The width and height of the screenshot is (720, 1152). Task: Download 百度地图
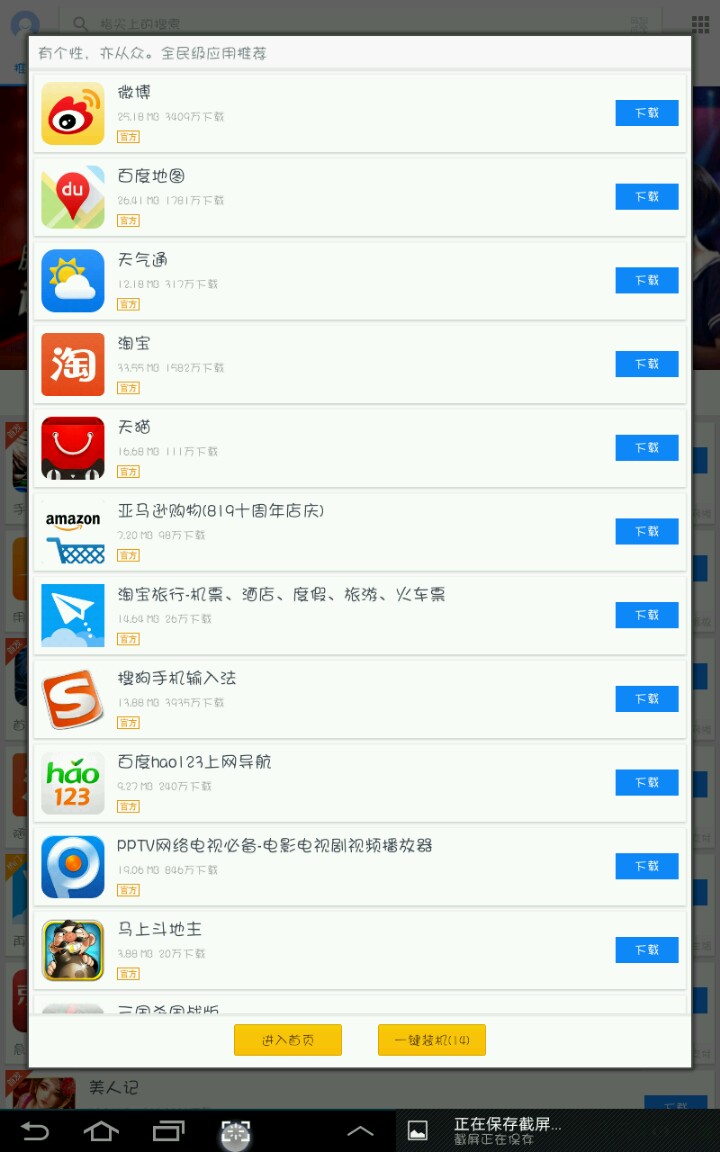pos(646,197)
